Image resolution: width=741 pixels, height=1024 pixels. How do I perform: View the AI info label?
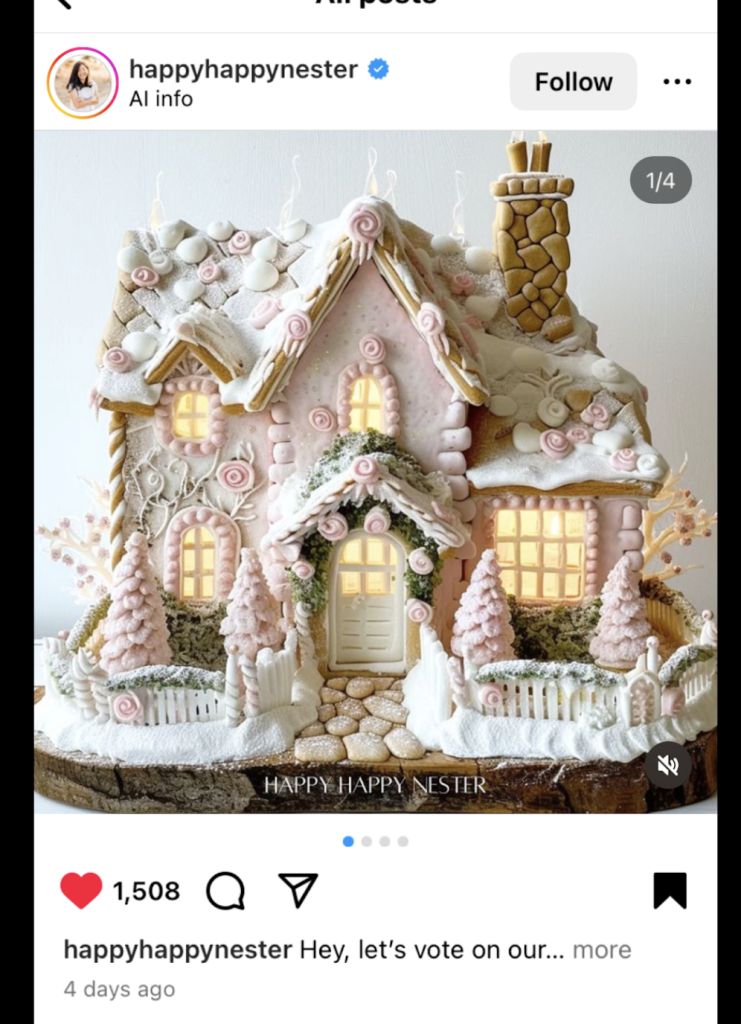click(161, 99)
